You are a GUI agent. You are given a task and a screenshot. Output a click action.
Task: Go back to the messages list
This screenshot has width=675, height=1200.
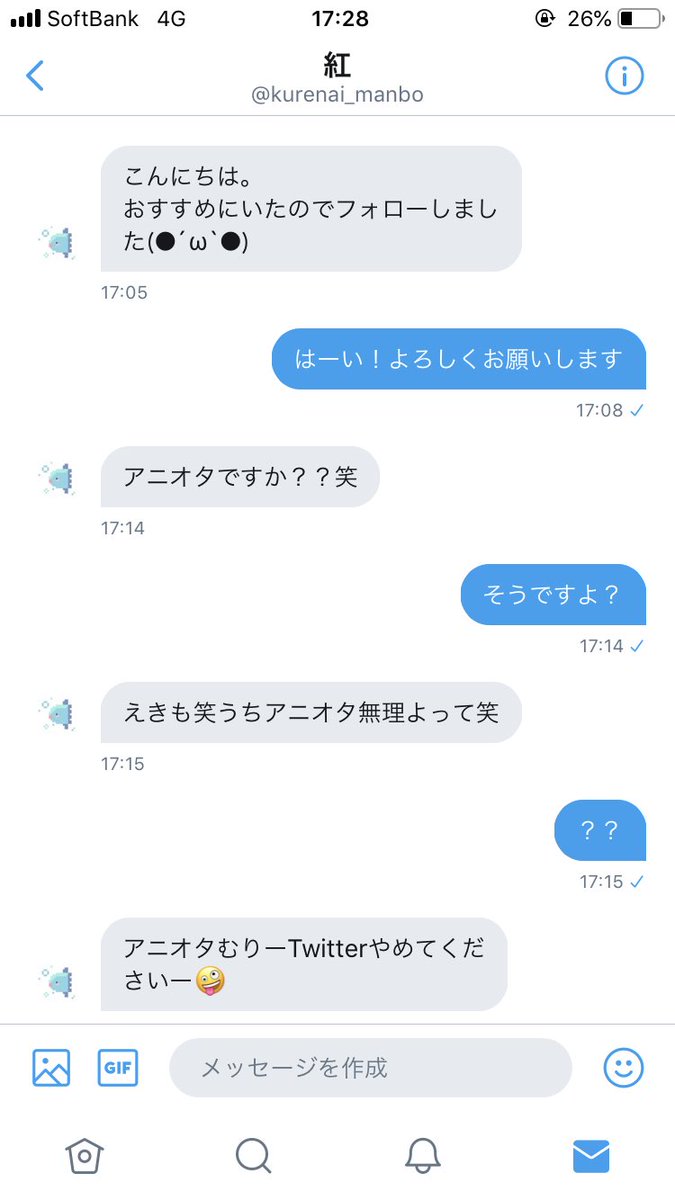click(x=35, y=75)
